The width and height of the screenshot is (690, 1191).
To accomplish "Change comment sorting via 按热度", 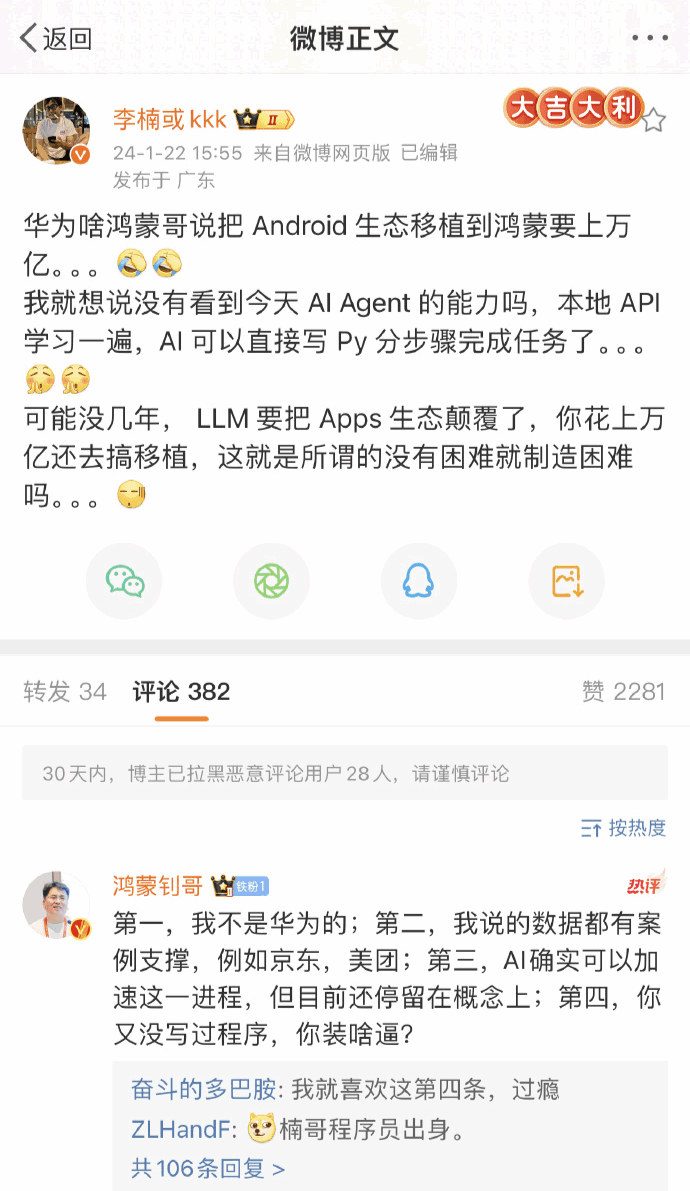I will [623, 828].
